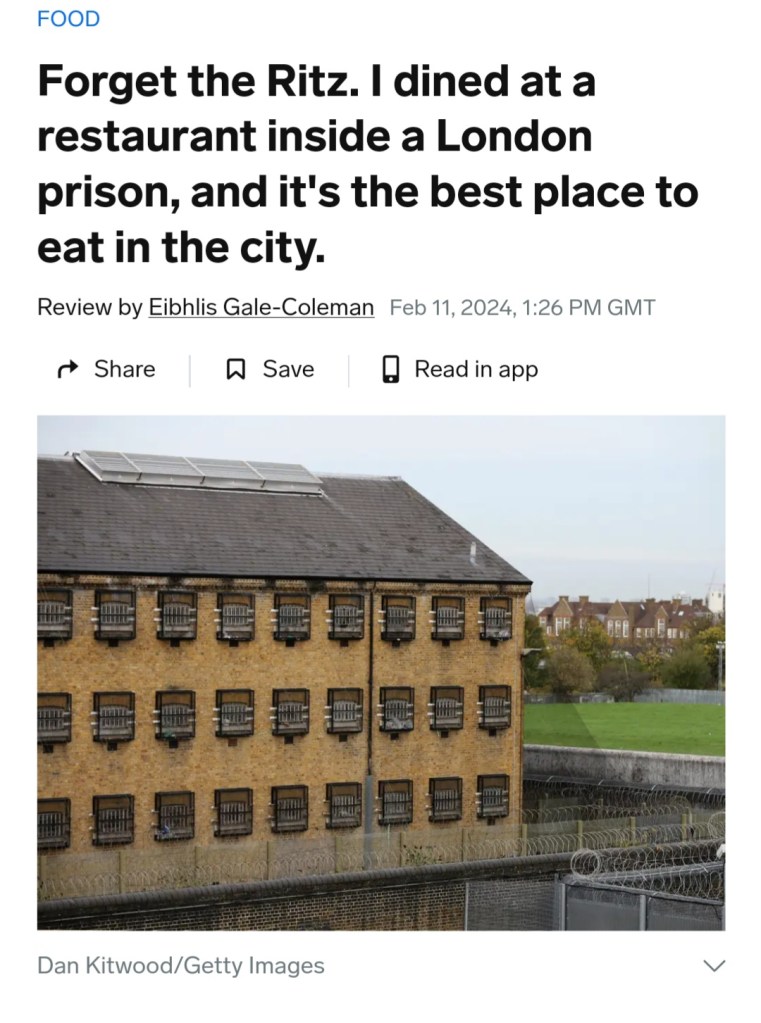Expand the photo caption chevron
This screenshot has height=1023, width=761.
point(713,965)
